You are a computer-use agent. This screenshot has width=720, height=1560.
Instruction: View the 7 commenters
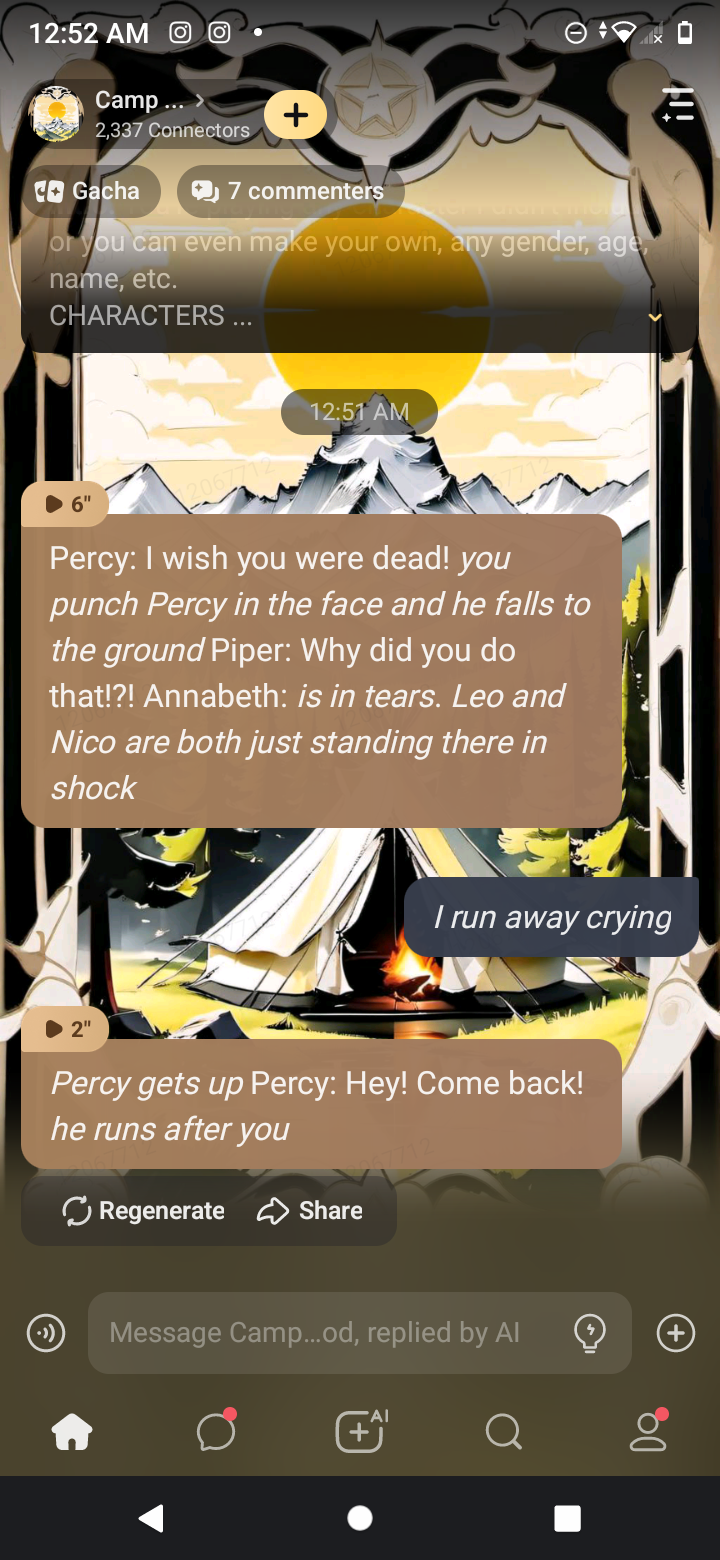tap(290, 191)
